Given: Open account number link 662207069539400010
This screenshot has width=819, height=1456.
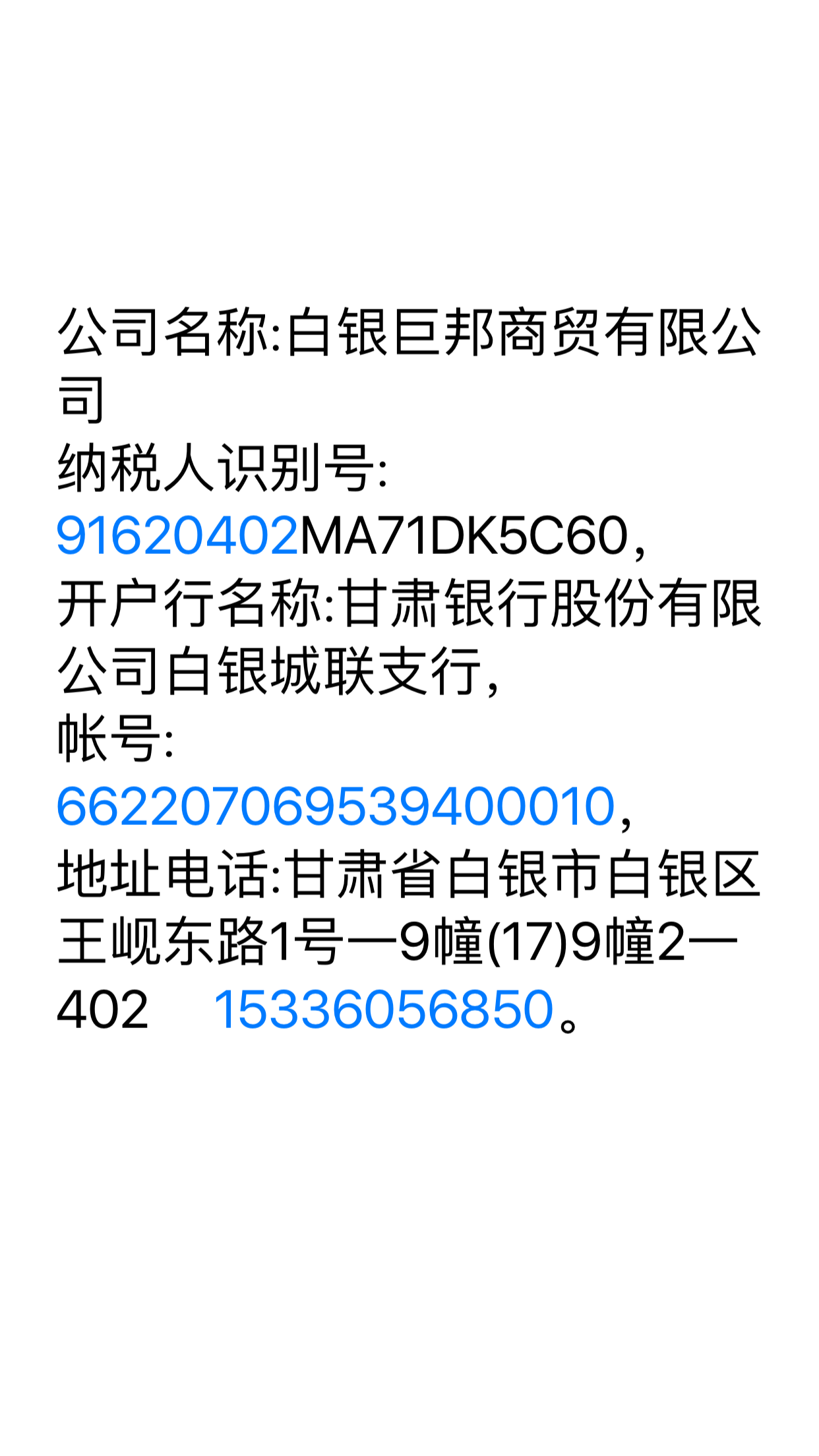Looking at the screenshot, I should click(x=336, y=806).
